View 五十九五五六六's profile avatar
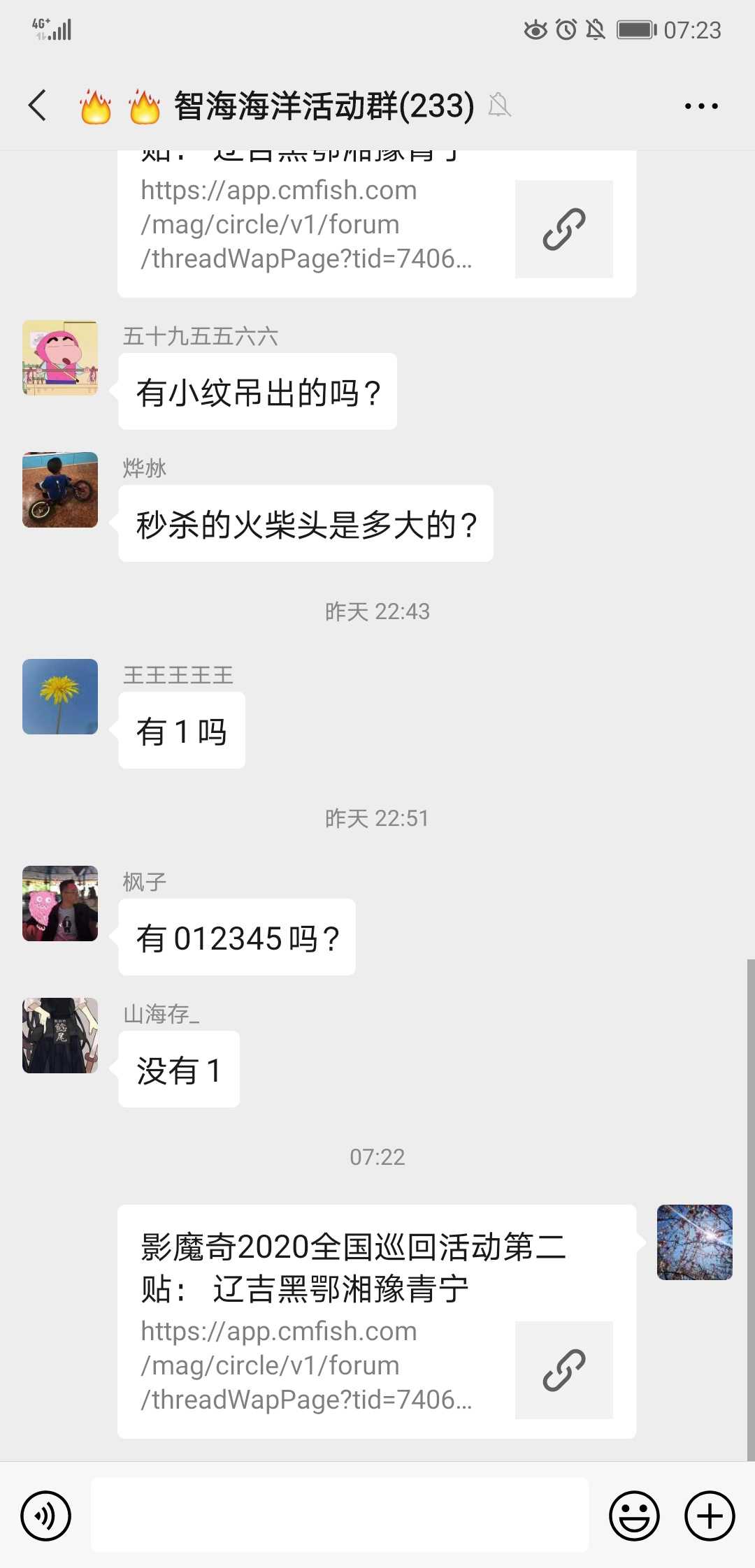 point(60,358)
